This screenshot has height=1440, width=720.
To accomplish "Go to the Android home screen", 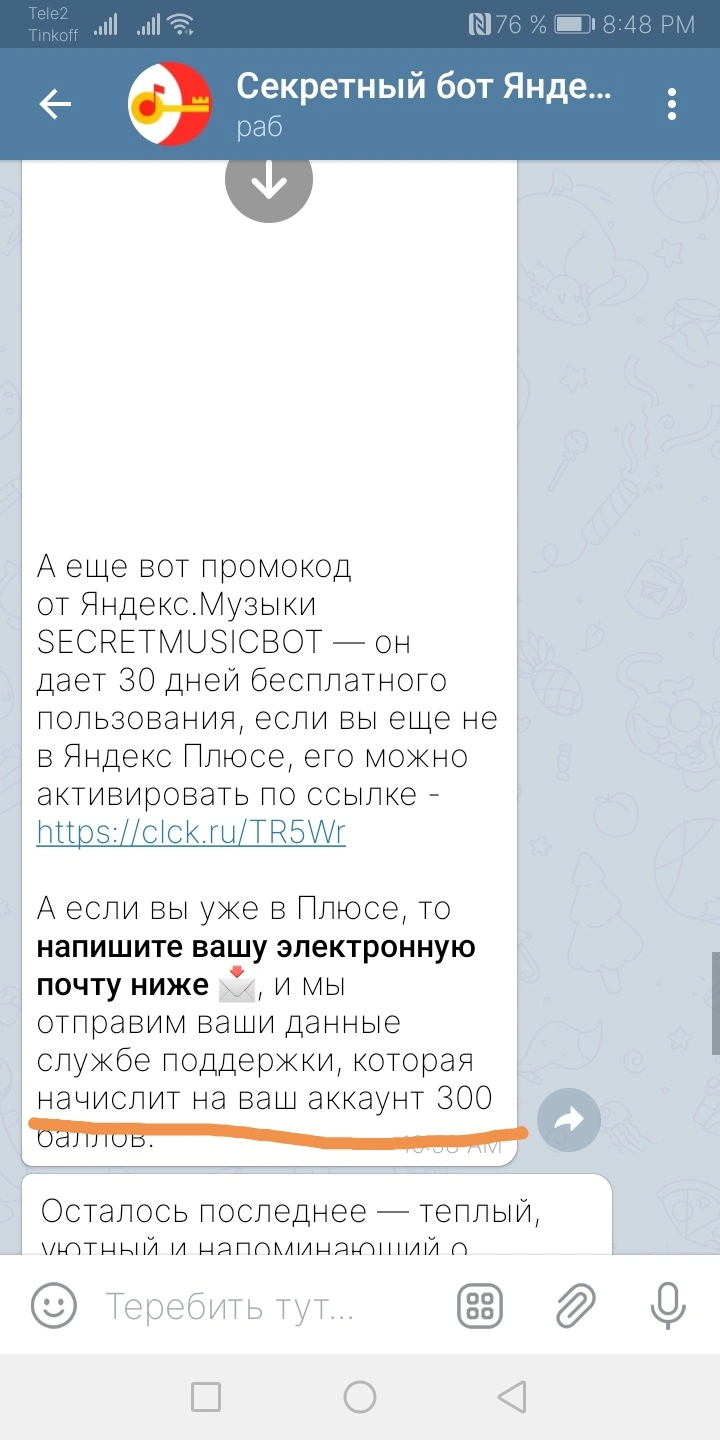I will point(360,1397).
